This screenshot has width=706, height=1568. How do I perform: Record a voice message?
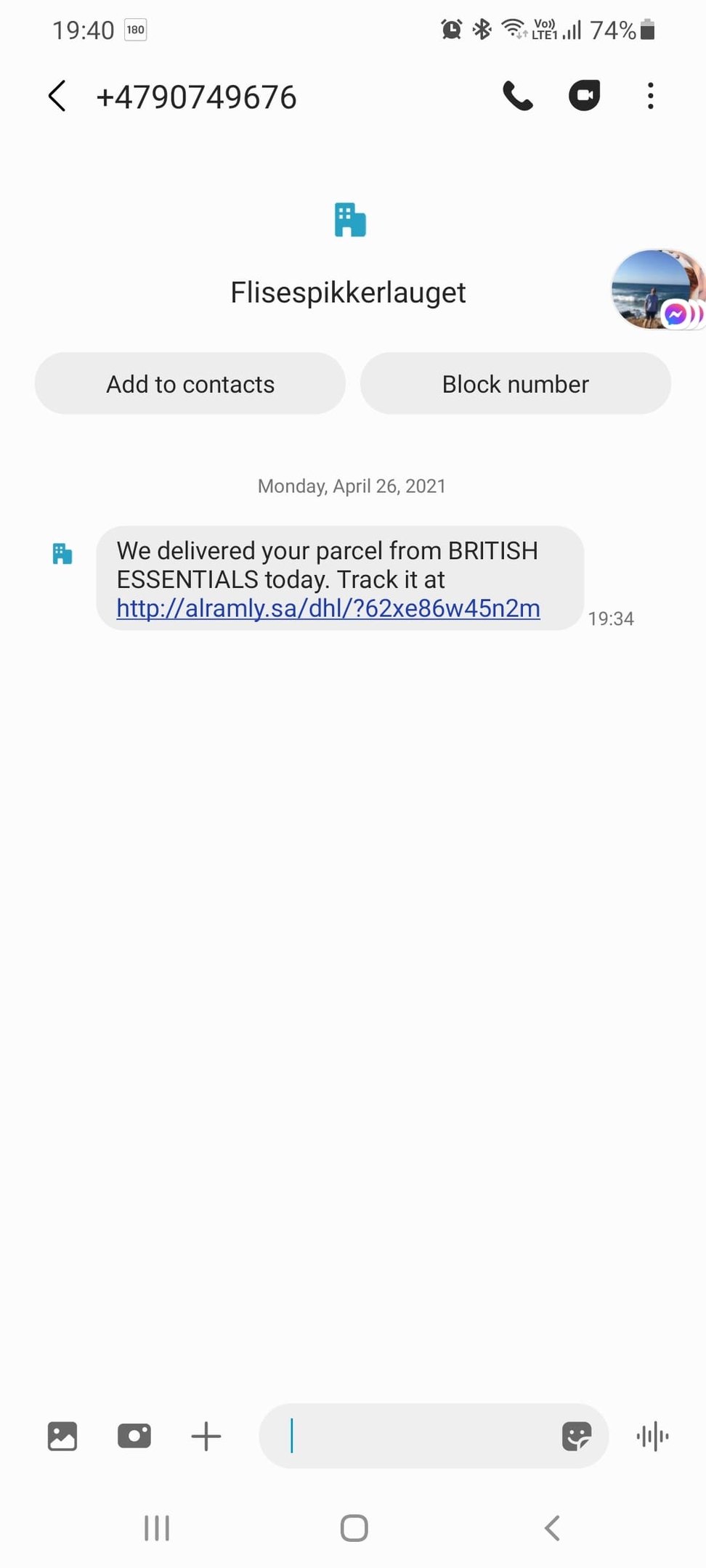652,1436
